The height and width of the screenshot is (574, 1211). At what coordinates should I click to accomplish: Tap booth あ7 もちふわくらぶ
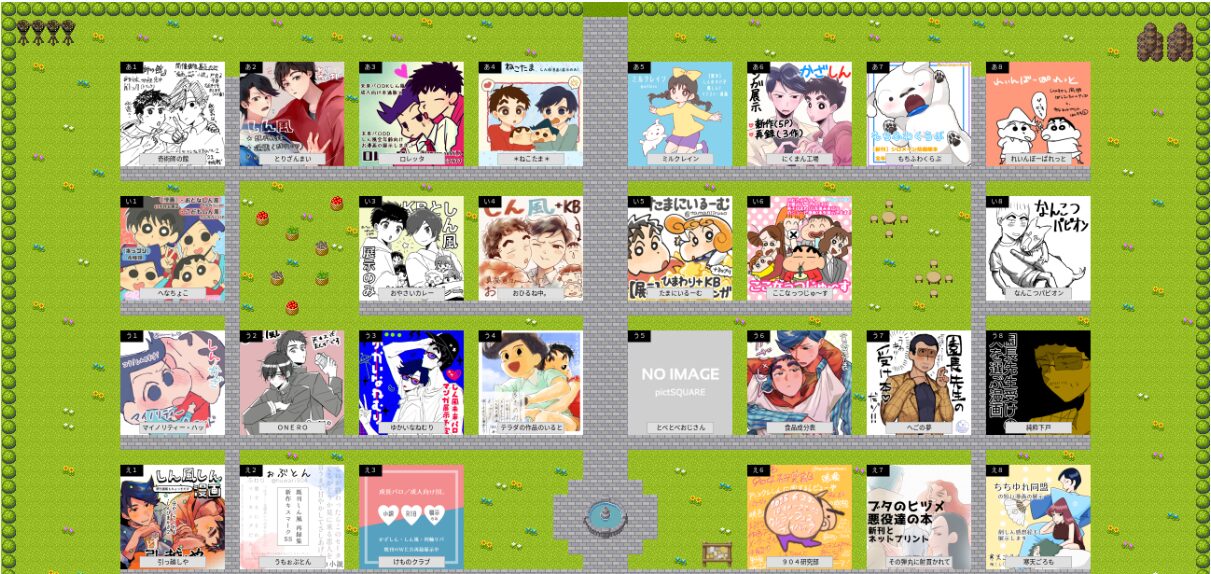click(918, 113)
